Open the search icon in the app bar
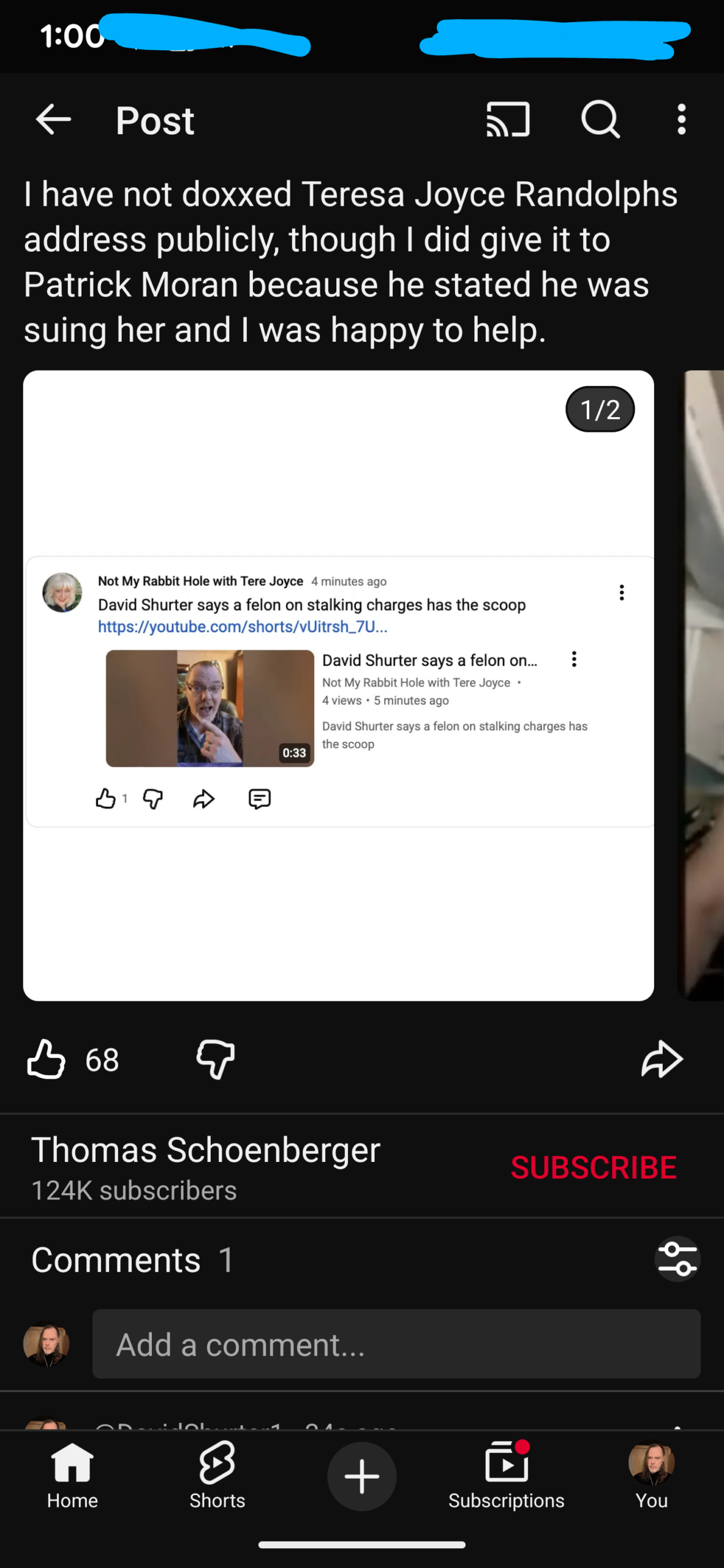Viewport: 724px width, 1568px height. [x=600, y=119]
